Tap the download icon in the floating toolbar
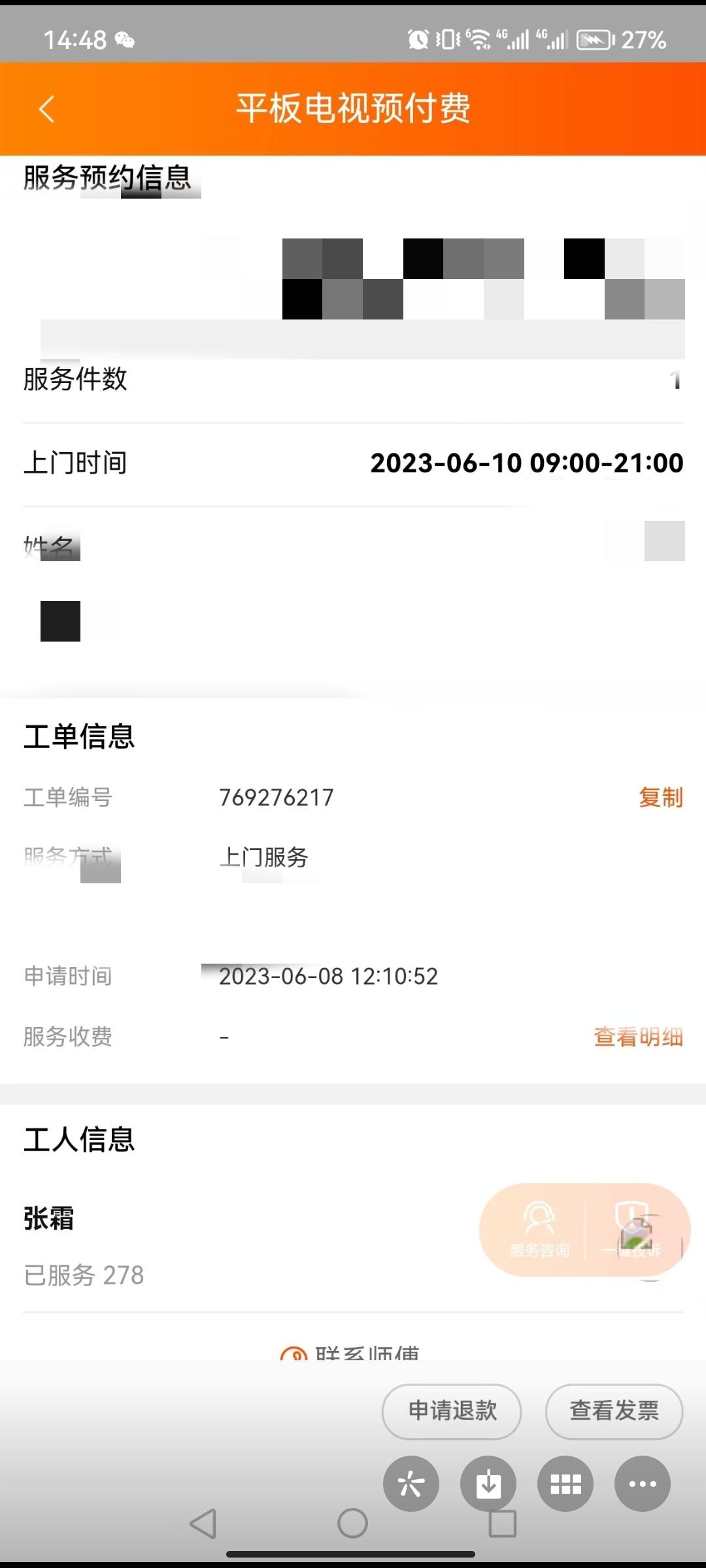This screenshot has width=706, height=1568. tap(488, 1484)
